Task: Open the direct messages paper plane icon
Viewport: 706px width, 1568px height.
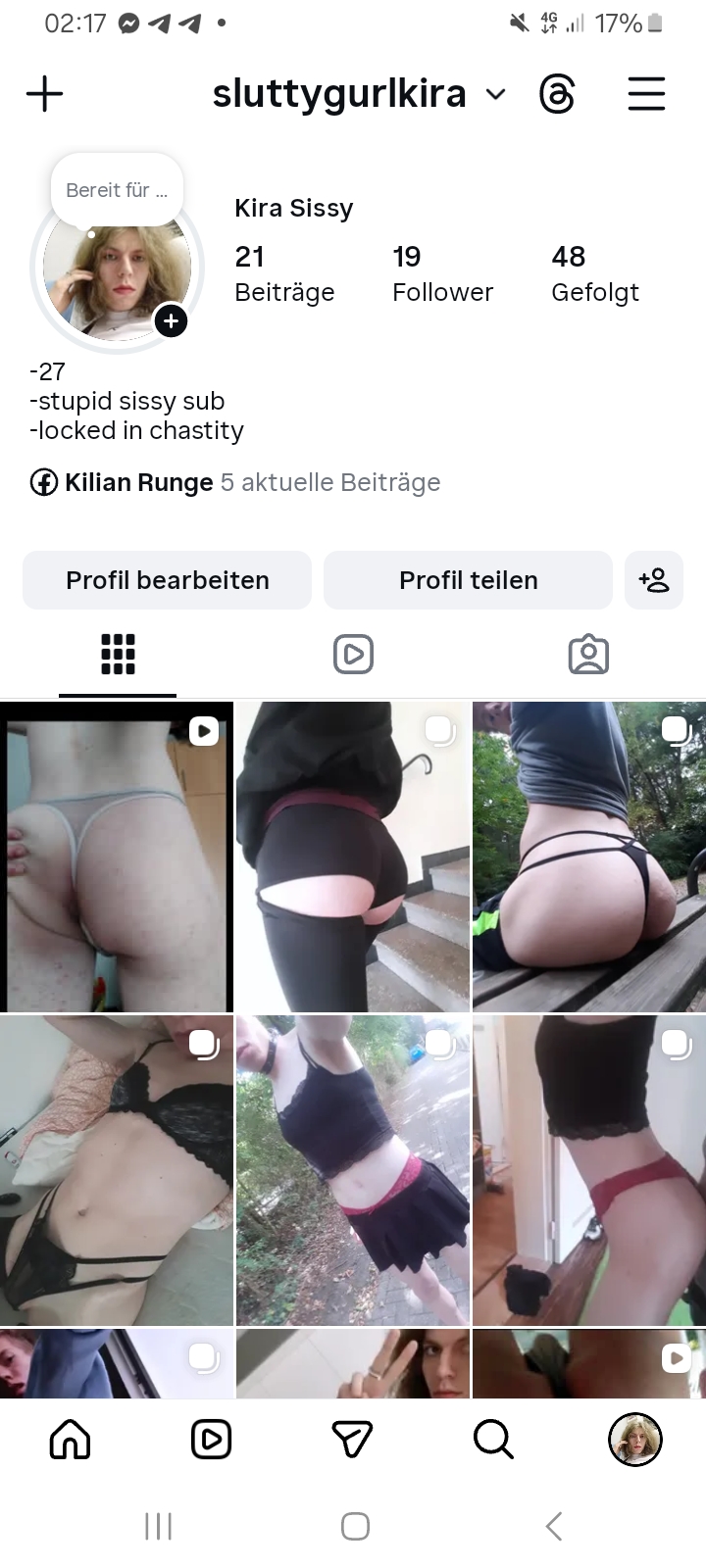Action: (352, 1439)
